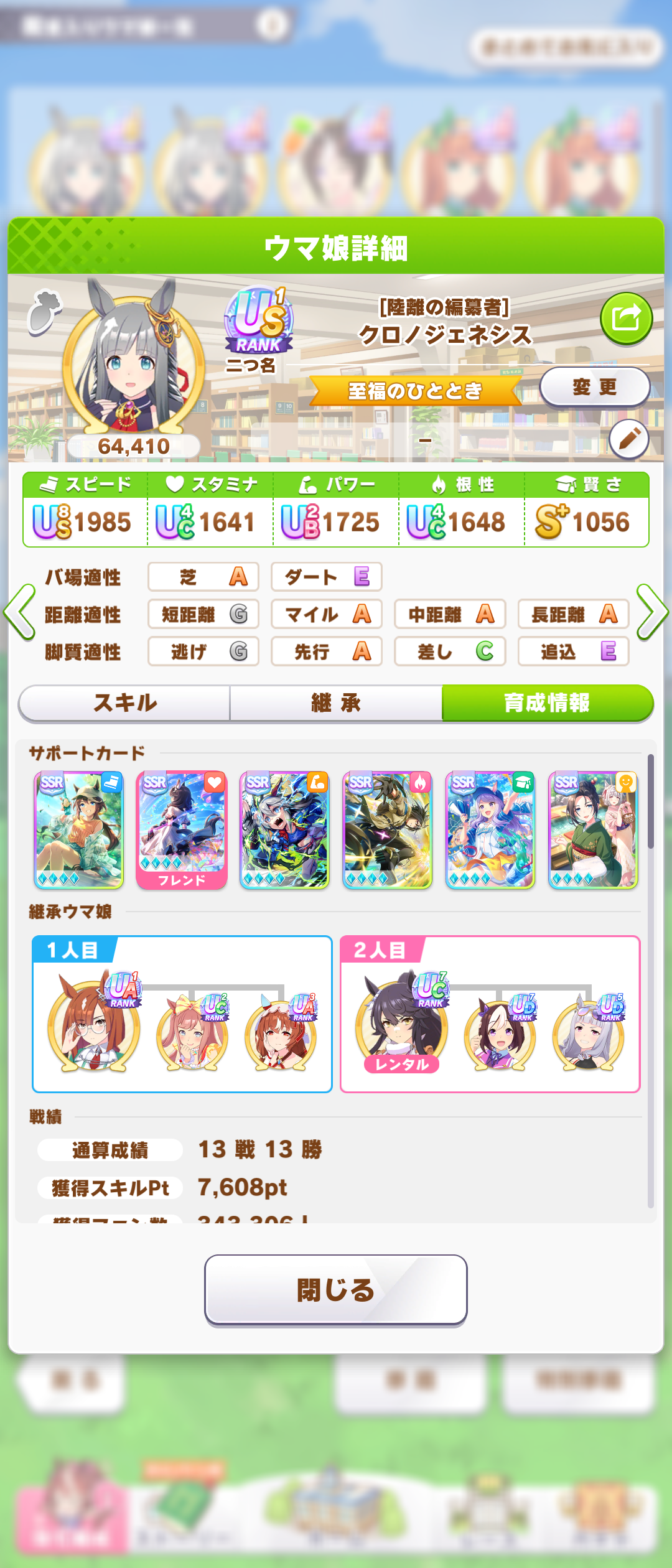This screenshot has width=672, height=1568.
Task: Open the speed SSR support card
Action: point(78,830)
